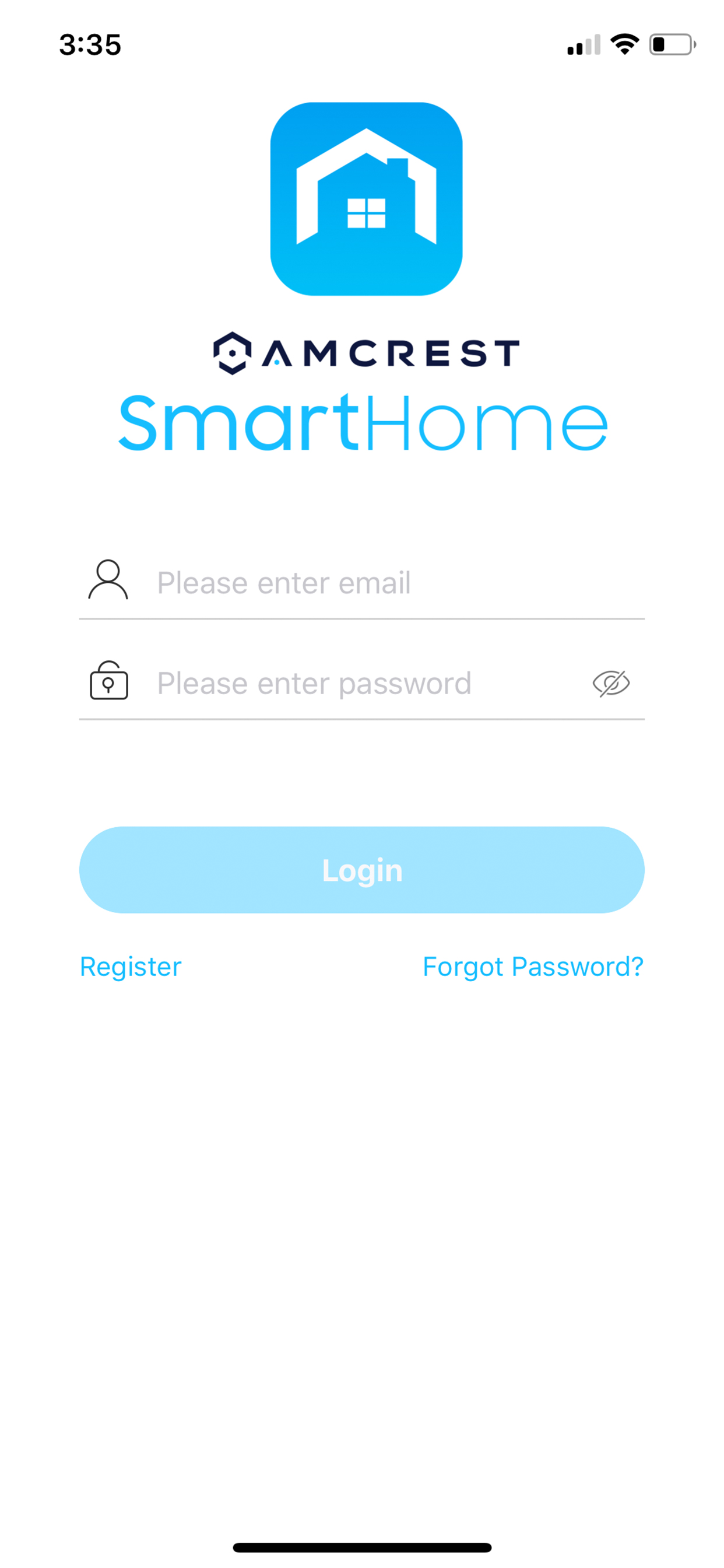Select the person icon beside email field
Image resolution: width=724 pixels, height=1568 pixels.
pyautogui.click(x=109, y=580)
